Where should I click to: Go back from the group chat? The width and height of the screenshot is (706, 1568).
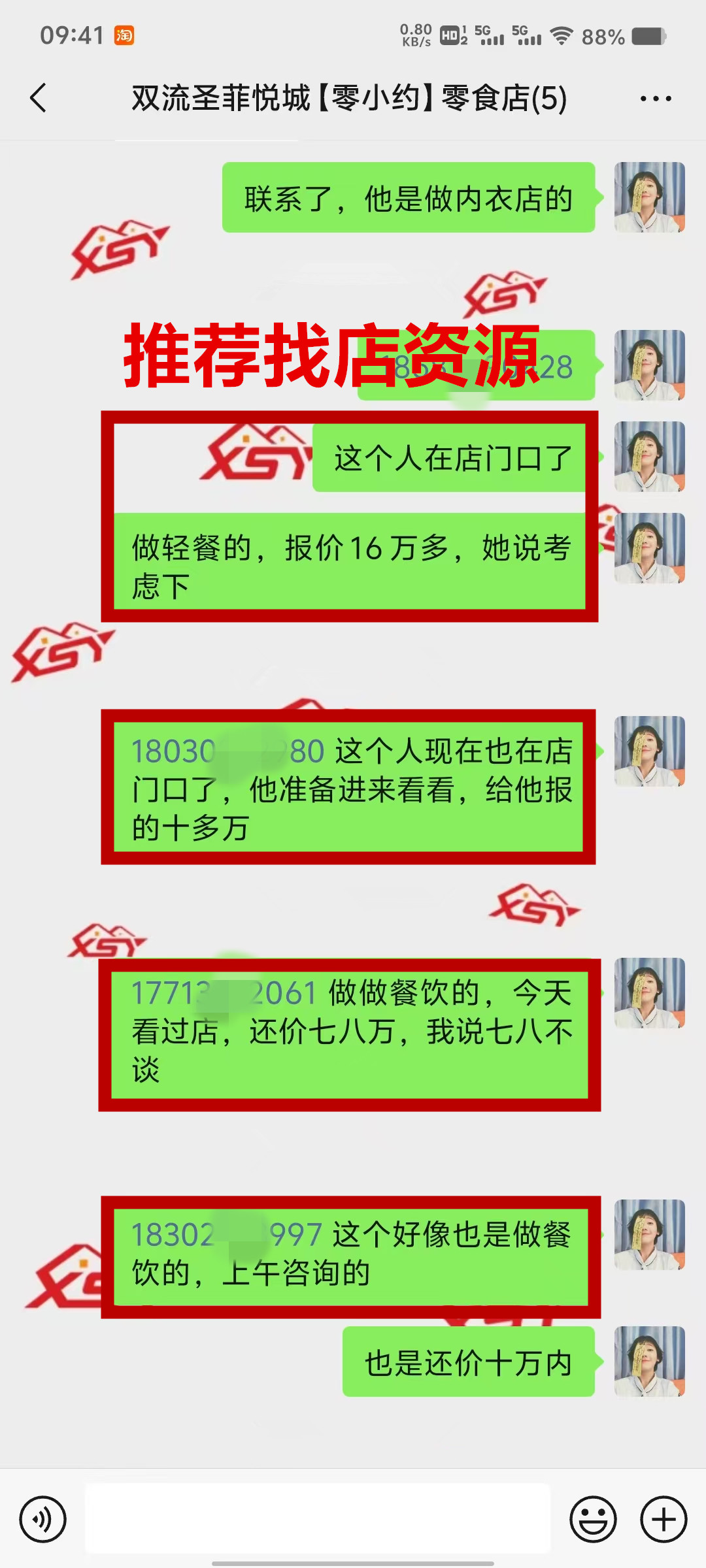click(x=39, y=98)
